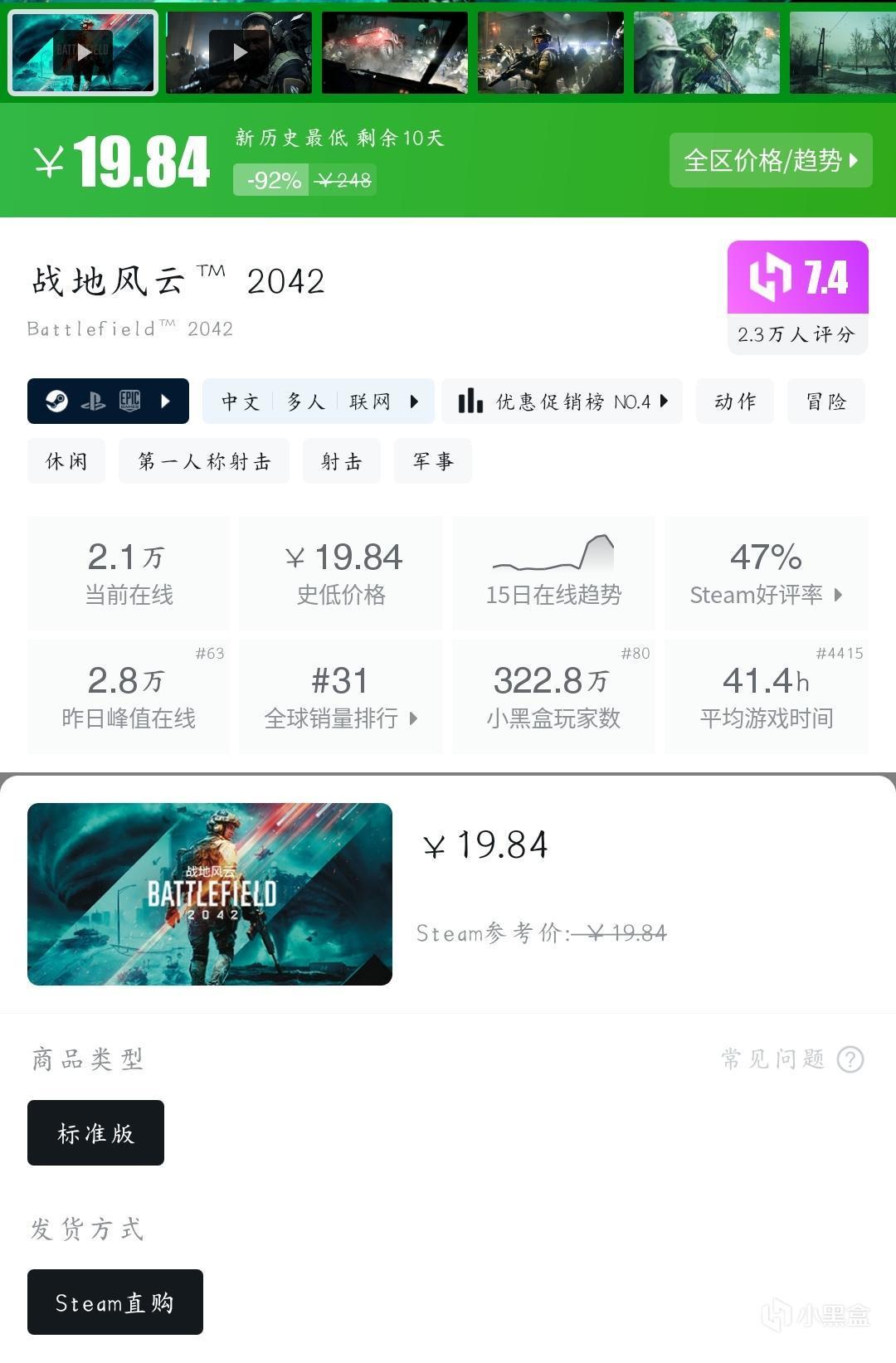
Task: Open 全球销量排行 sales ranking
Action: [x=340, y=697]
